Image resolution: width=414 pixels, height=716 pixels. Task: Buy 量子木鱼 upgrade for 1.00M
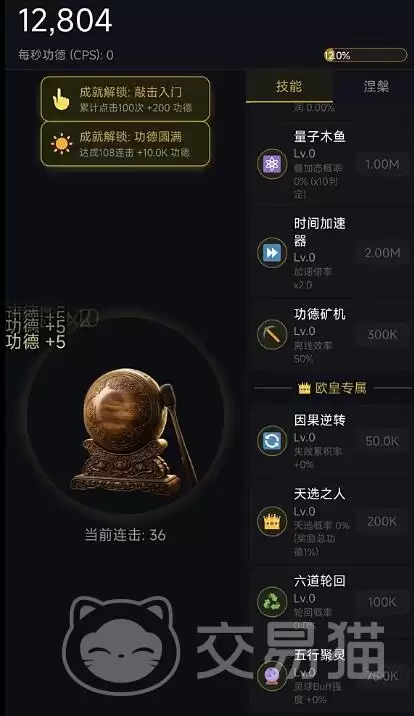[x=382, y=164]
